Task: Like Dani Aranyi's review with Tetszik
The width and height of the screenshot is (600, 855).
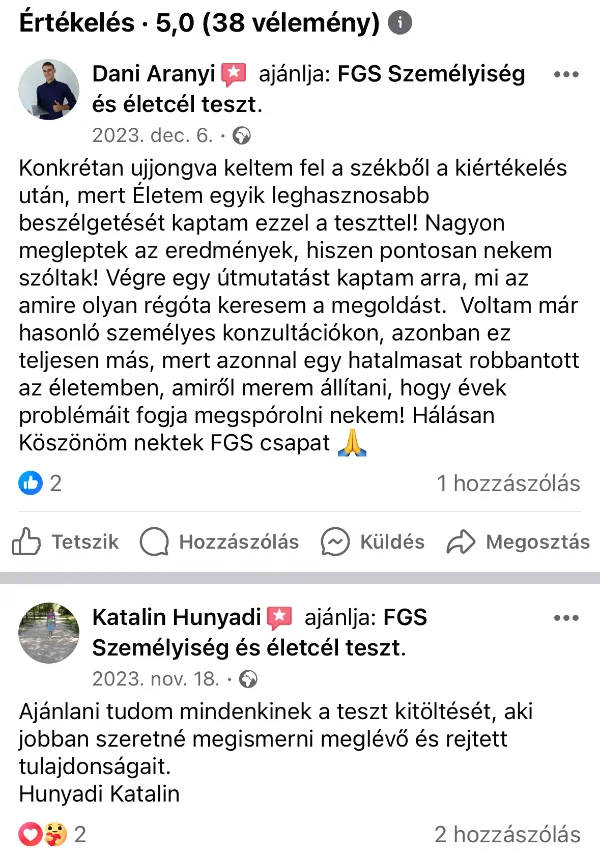Action: 66,542
